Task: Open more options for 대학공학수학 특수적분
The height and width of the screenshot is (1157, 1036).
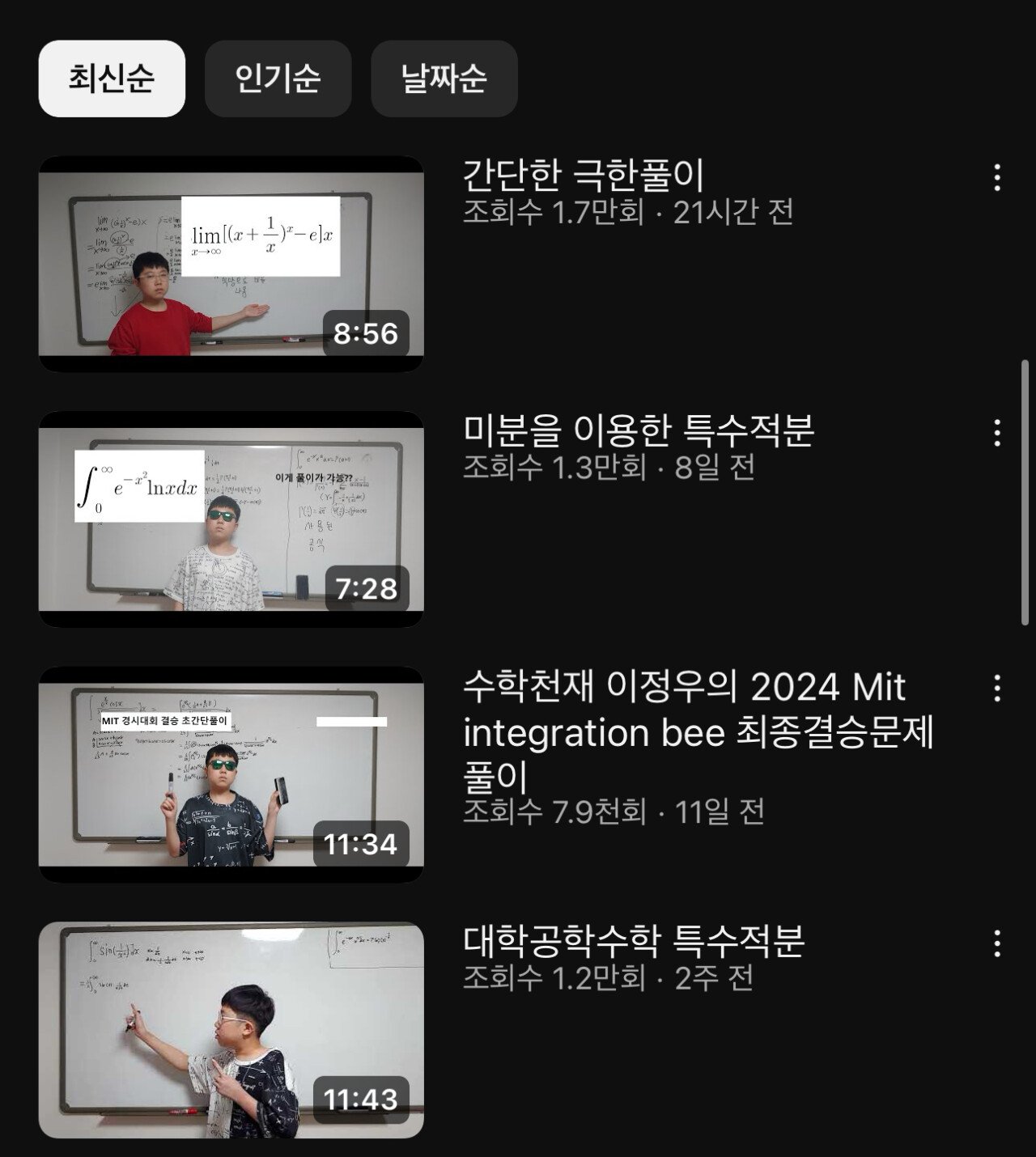Action: (x=997, y=943)
